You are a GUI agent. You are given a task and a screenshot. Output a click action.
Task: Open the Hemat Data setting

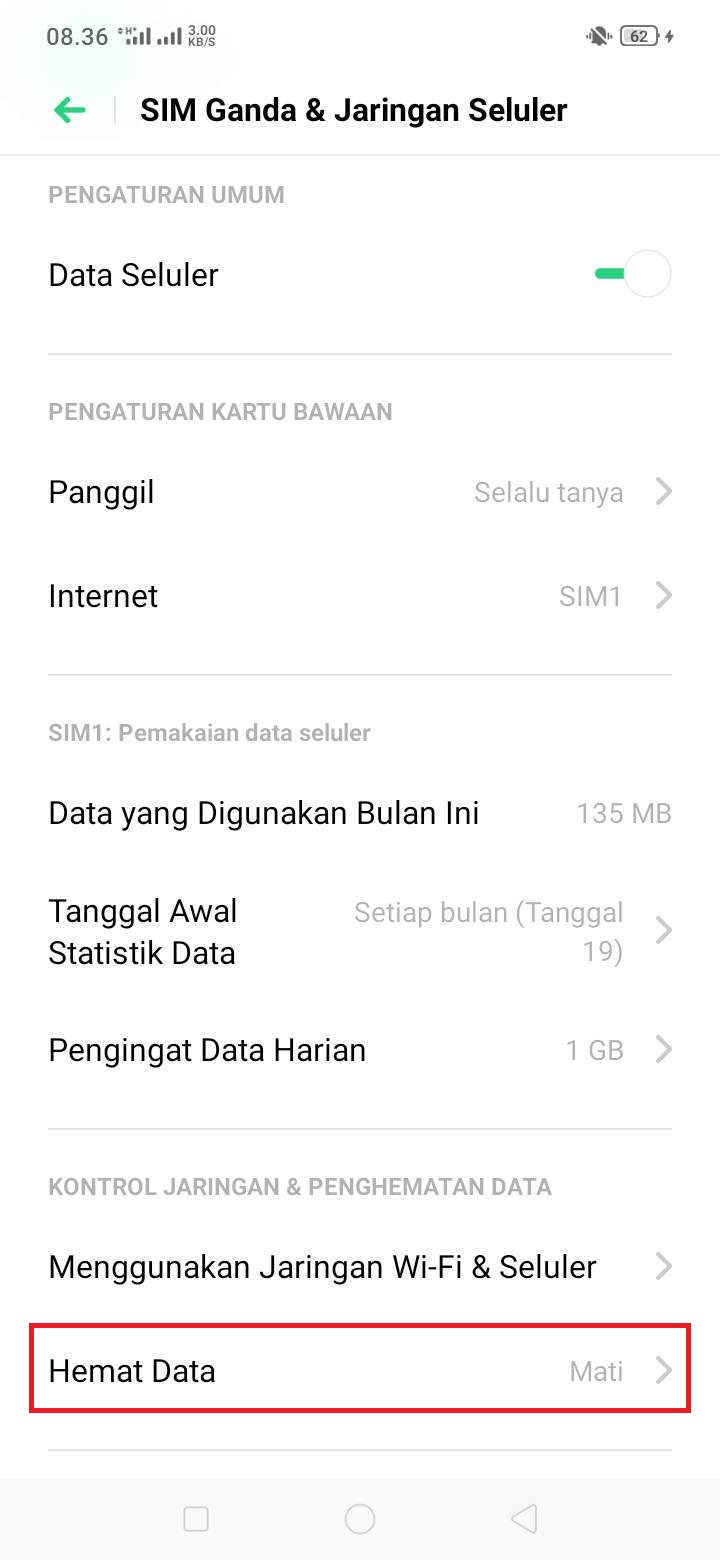tap(360, 1371)
